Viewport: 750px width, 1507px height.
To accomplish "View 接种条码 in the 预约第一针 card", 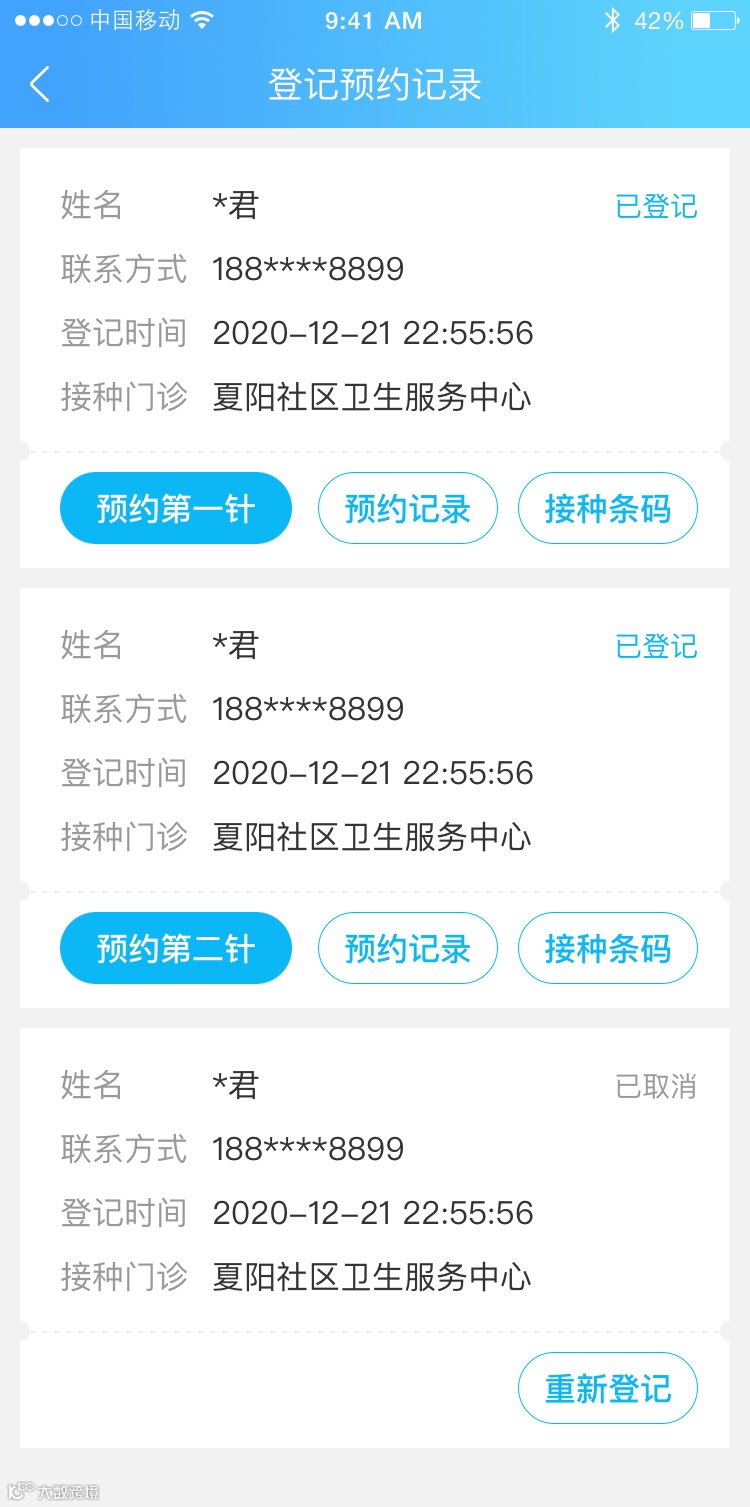I will 607,508.
